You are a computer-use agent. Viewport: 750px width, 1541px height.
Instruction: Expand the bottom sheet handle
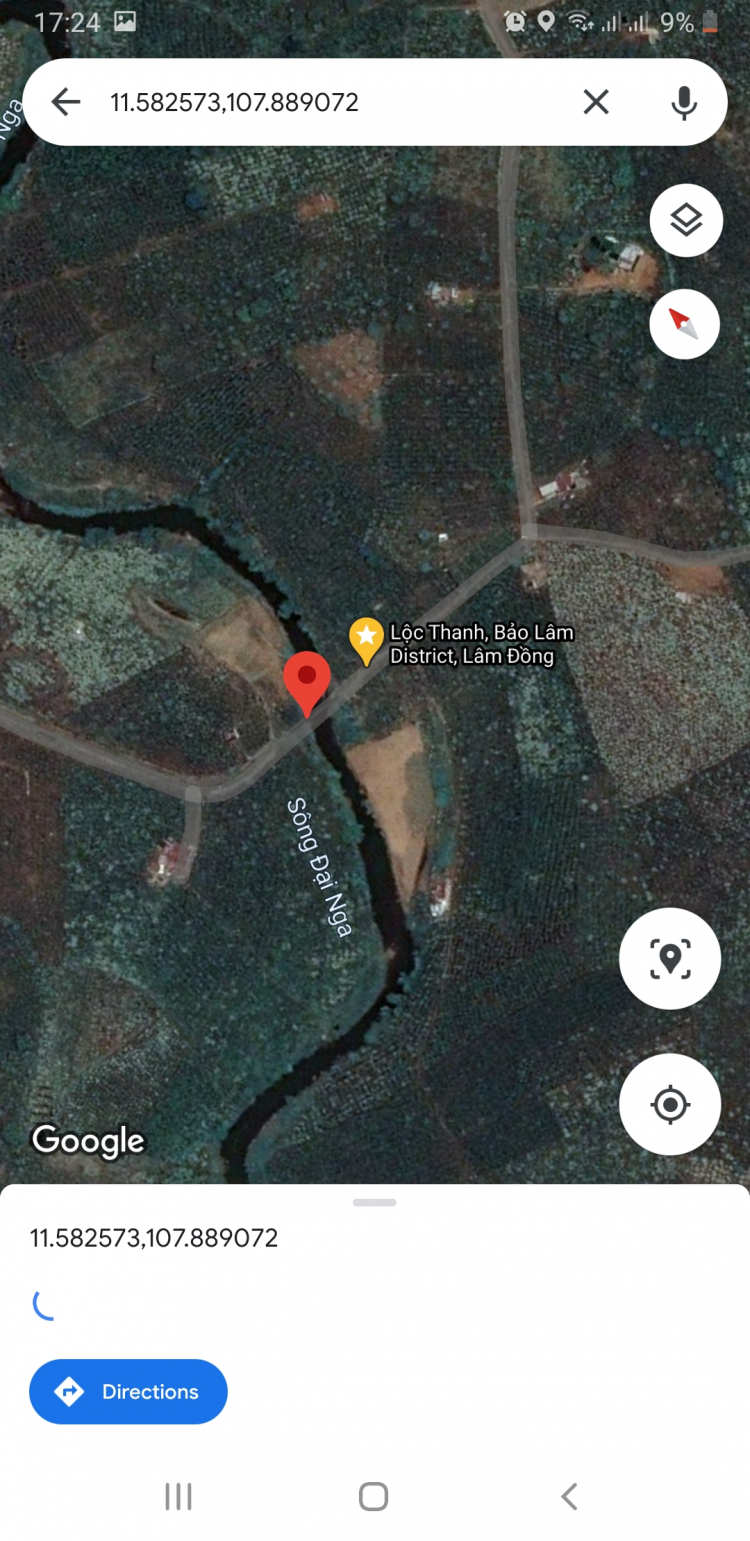tap(375, 1202)
